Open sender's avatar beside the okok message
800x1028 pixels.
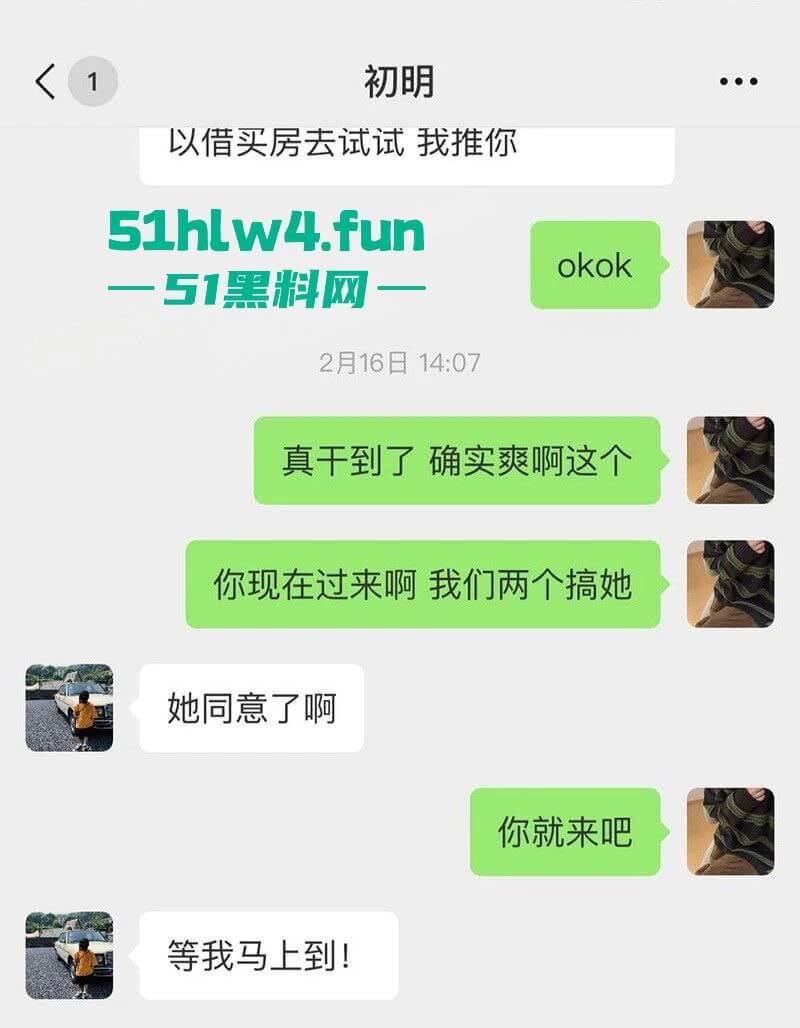point(730,264)
